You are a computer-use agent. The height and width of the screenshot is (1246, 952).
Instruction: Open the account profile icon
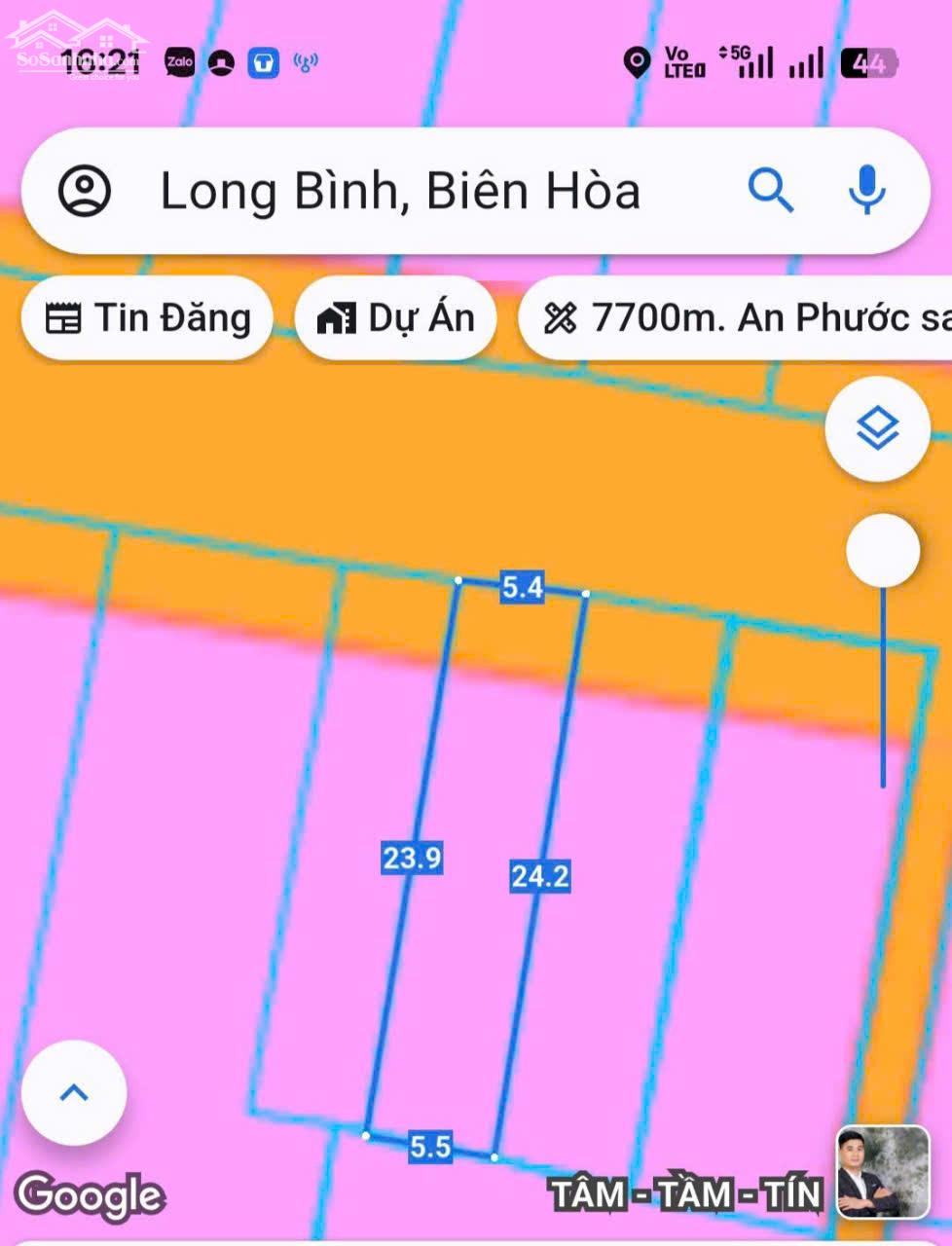pyautogui.click(x=85, y=191)
